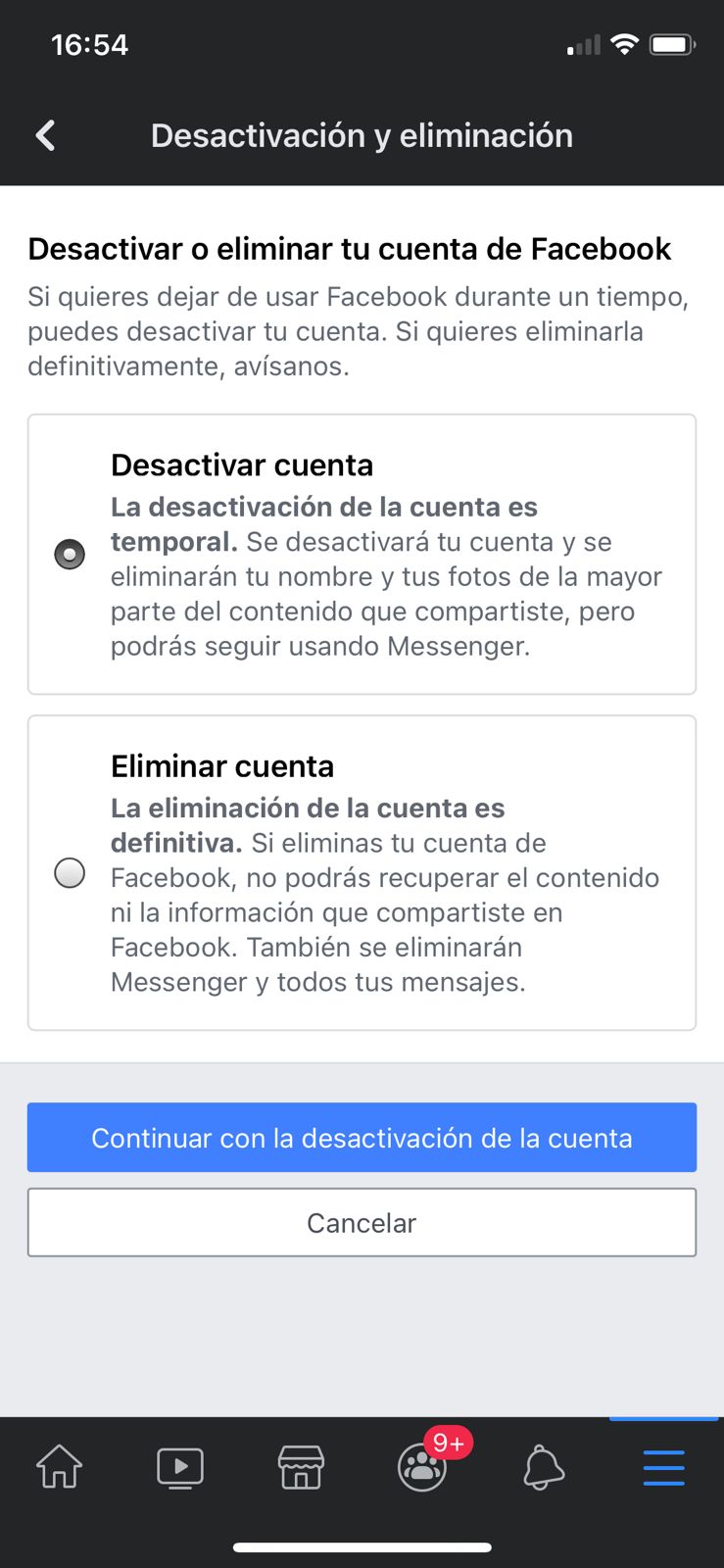Open the Home feed tab
The height and width of the screenshot is (1568, 724).
(x=60, y=1467)
